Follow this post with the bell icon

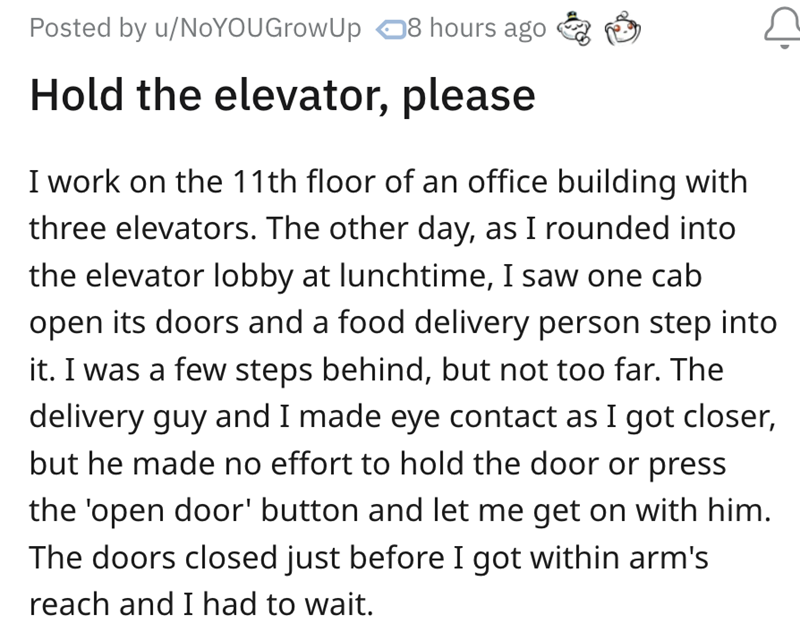click(776, 30)
